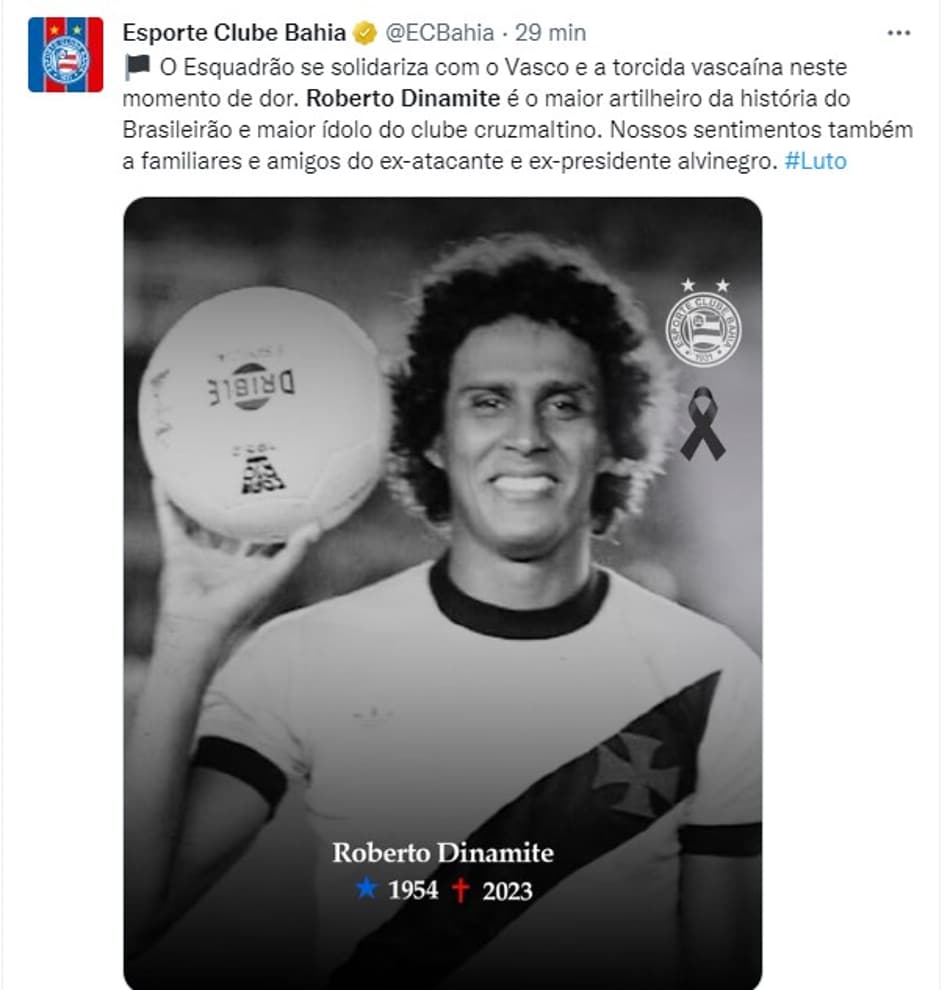The image size is (950, 990).
Task: Open the tweet's overflow menu
Action: click(899, 33)
